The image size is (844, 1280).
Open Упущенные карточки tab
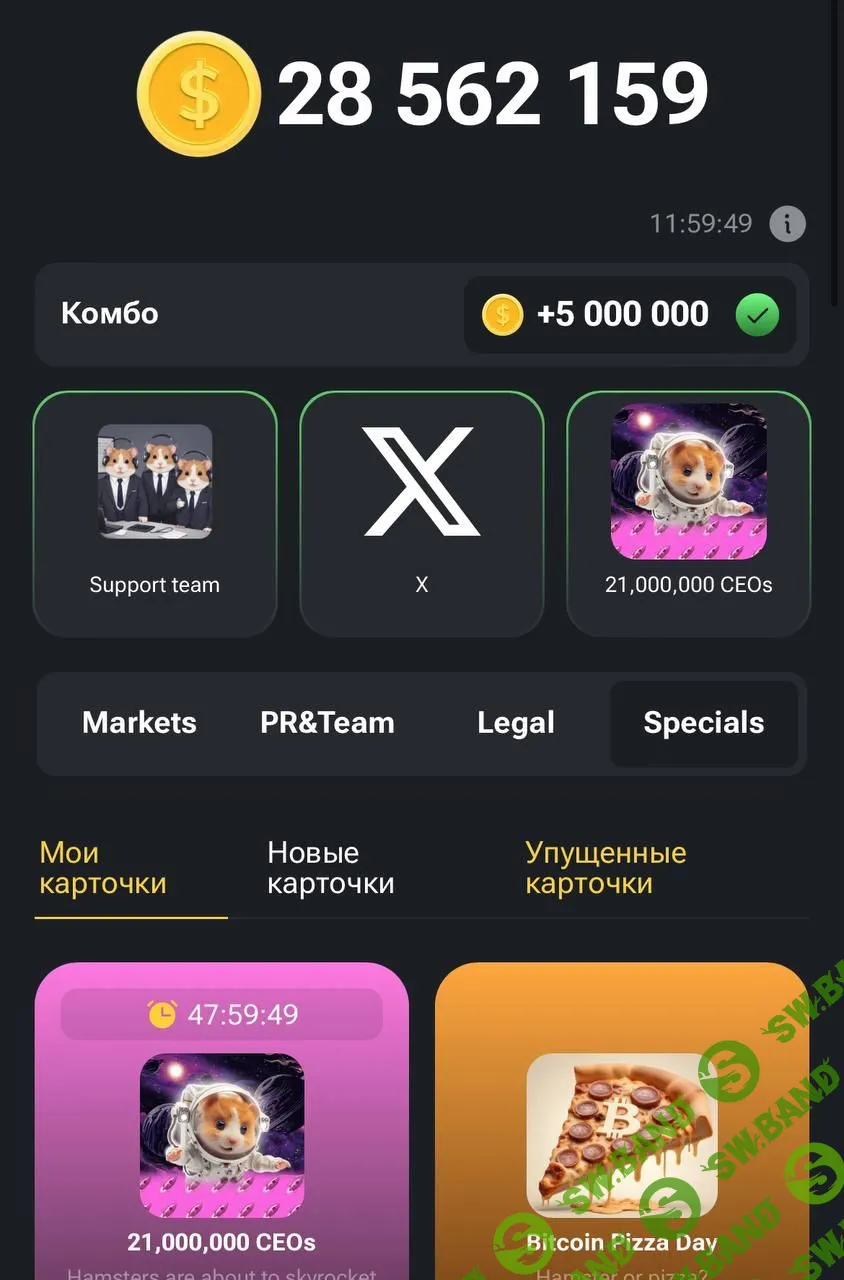[x=606, y=868]
